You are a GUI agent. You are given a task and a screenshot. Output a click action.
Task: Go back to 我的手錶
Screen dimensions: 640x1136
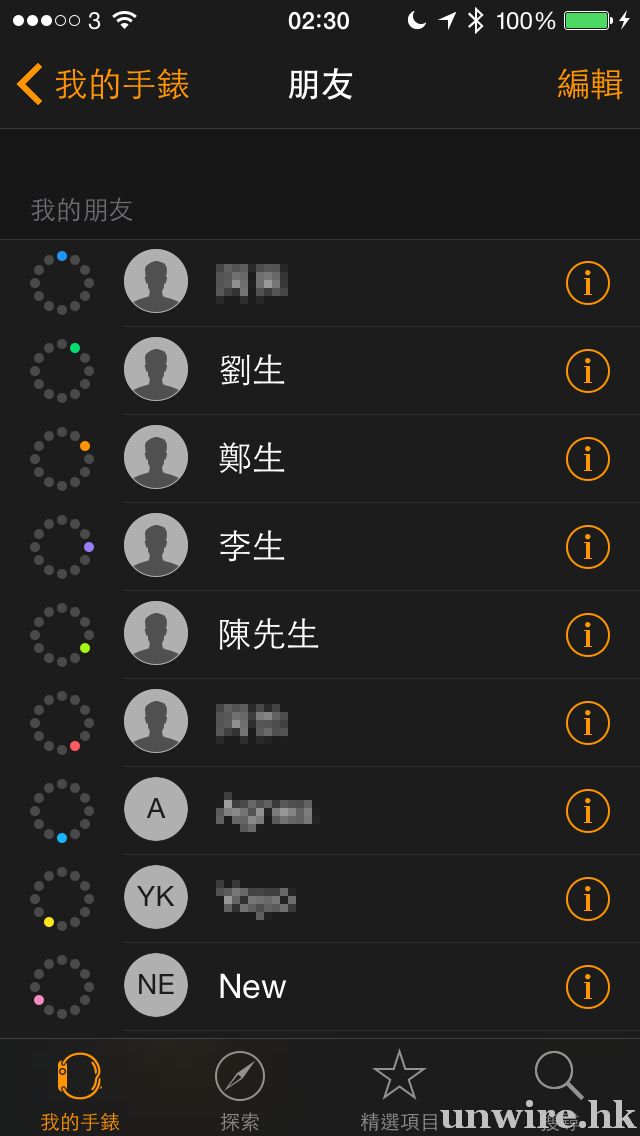pos(104,85)
